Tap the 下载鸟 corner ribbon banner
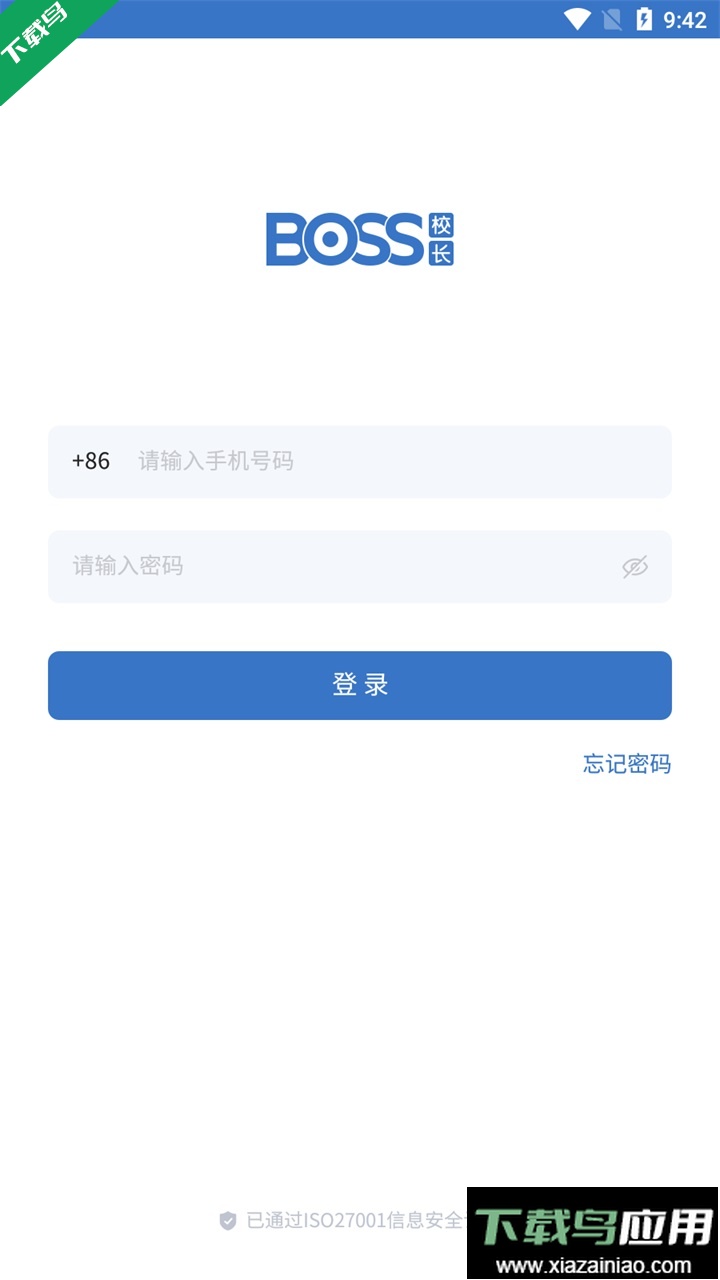Screen dimensions: 720x1280 pos(35,35)
